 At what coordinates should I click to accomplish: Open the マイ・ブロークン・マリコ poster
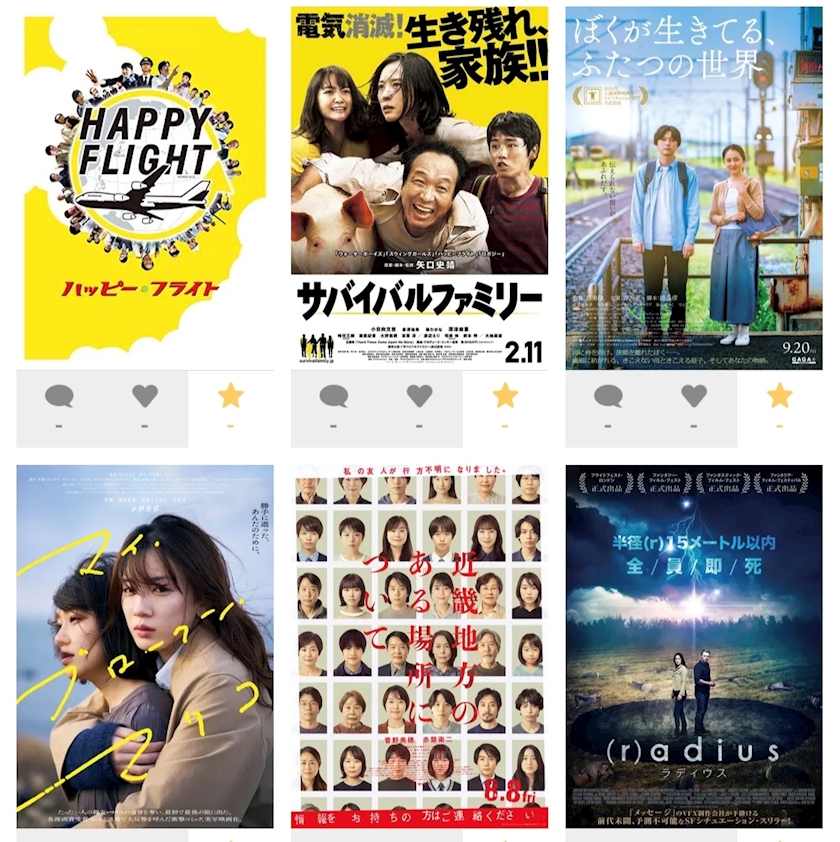pyautogui.click(x=145, y=647)
